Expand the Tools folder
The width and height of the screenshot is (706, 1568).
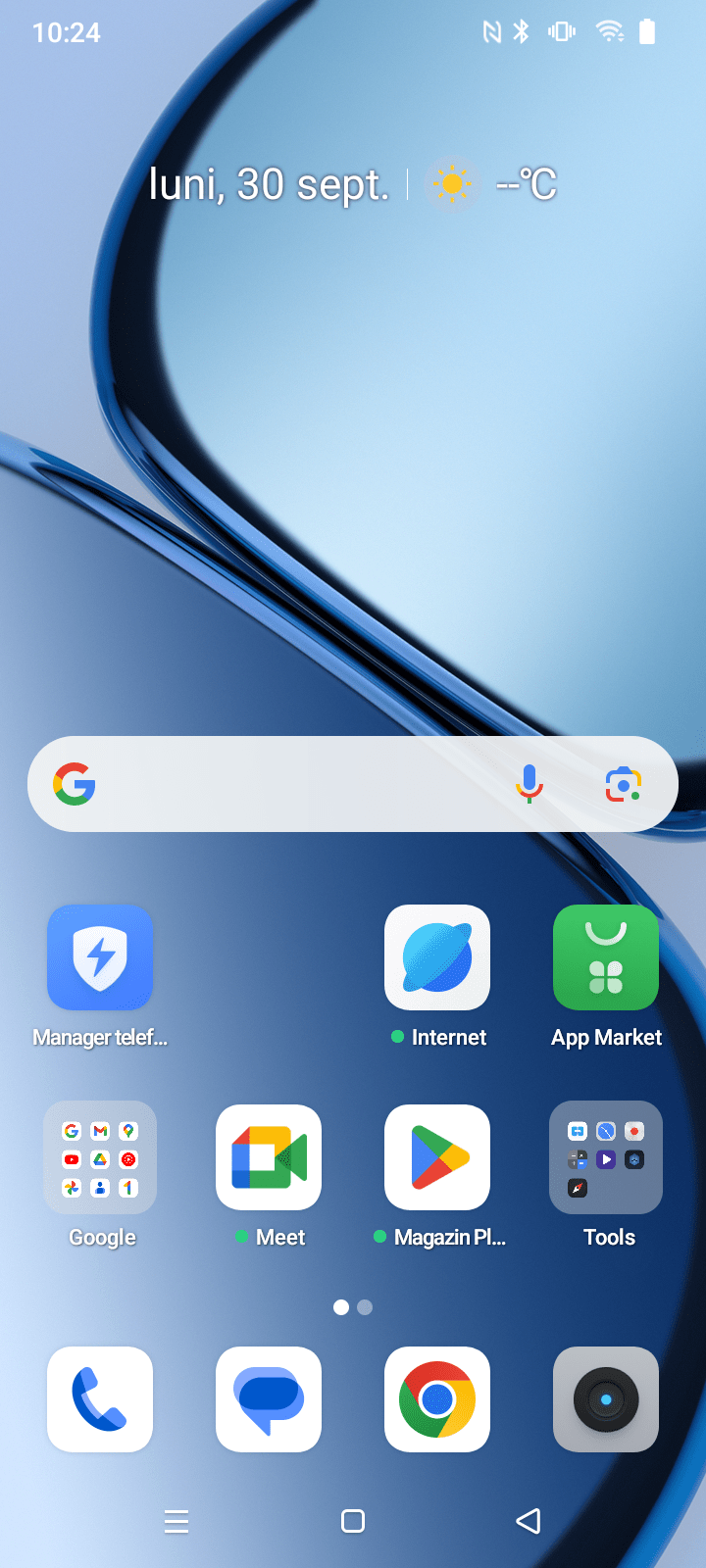click(606, 1158)
